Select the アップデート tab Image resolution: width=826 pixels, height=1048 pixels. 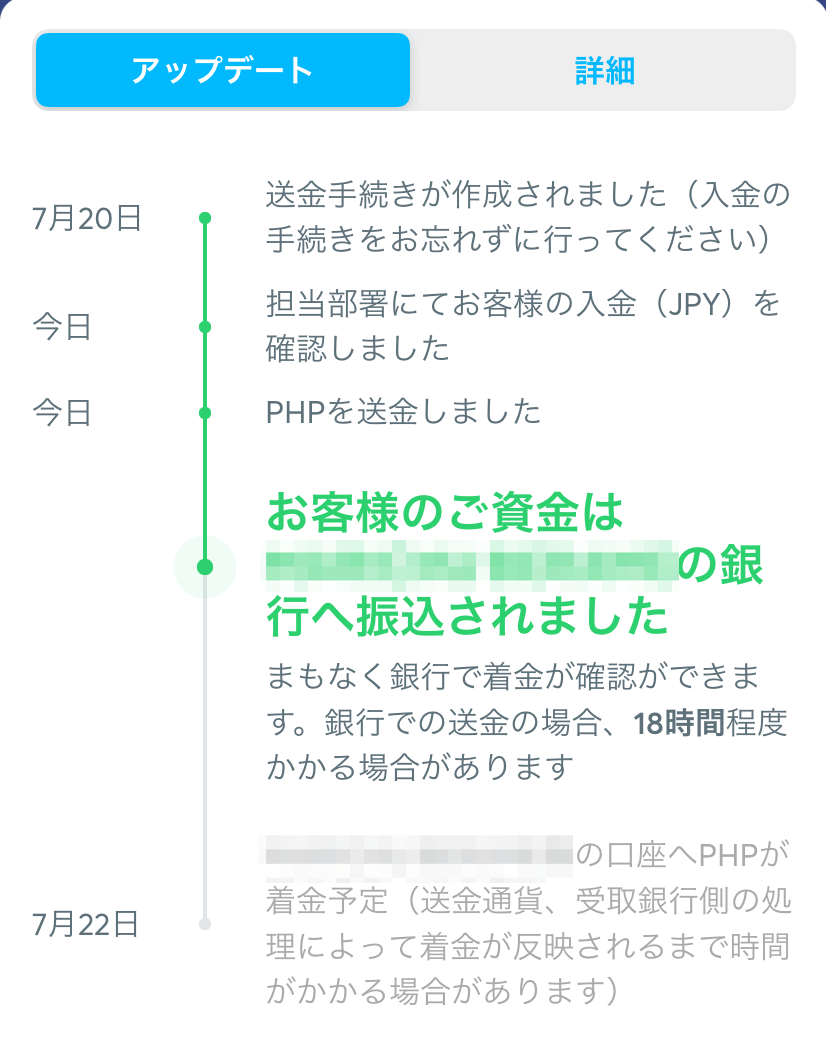[x=222, y=70]
